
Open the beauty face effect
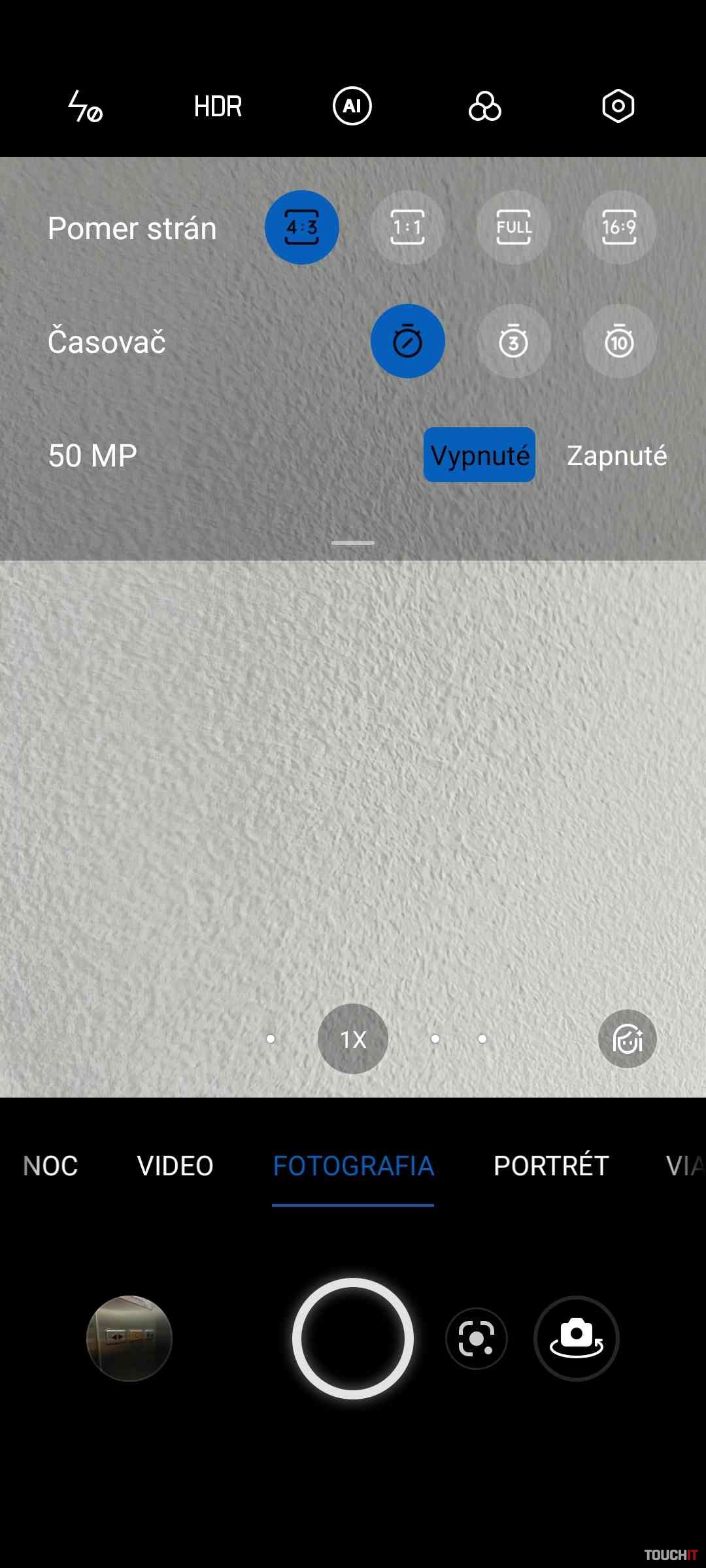[627, 1039]
